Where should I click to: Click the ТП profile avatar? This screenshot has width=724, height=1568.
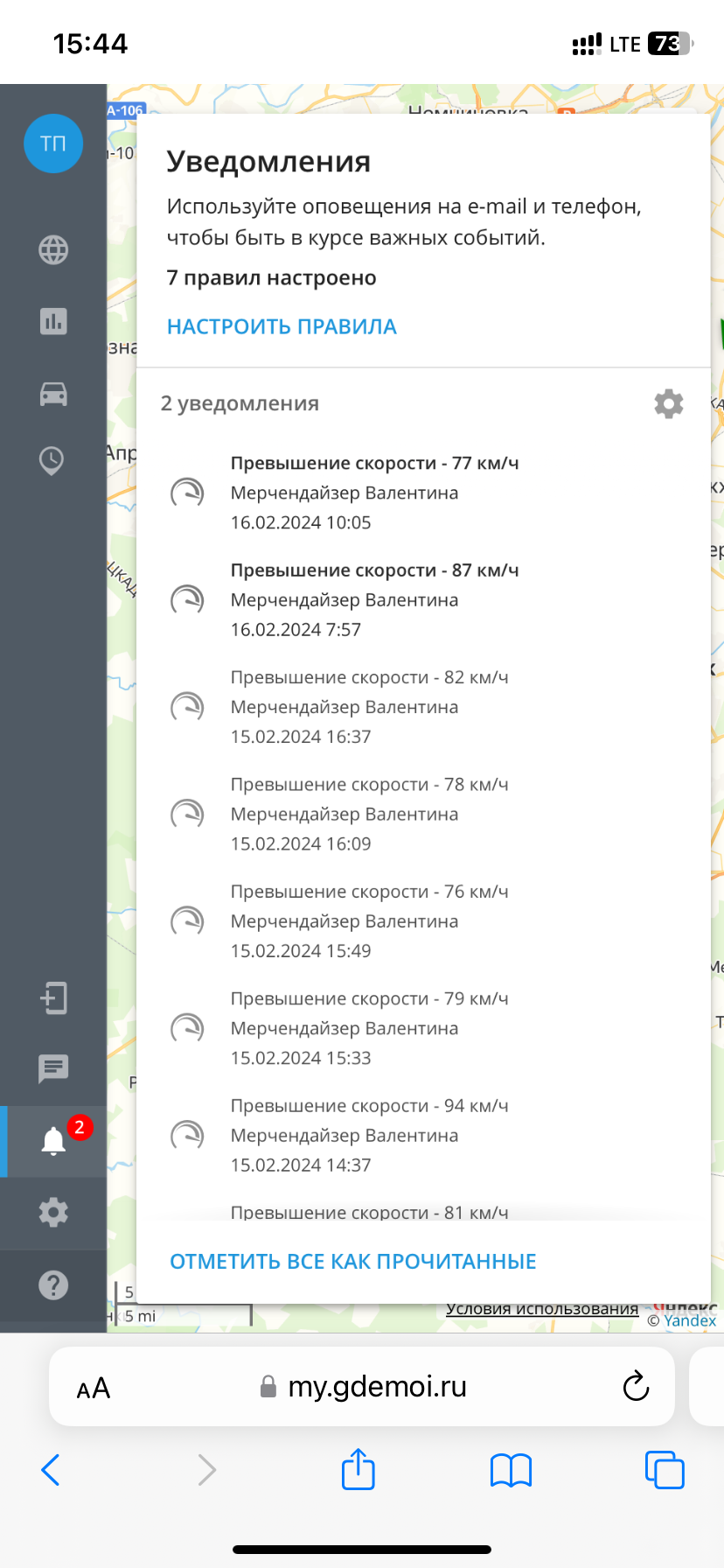pyautogui.click(x=53, y=143)
